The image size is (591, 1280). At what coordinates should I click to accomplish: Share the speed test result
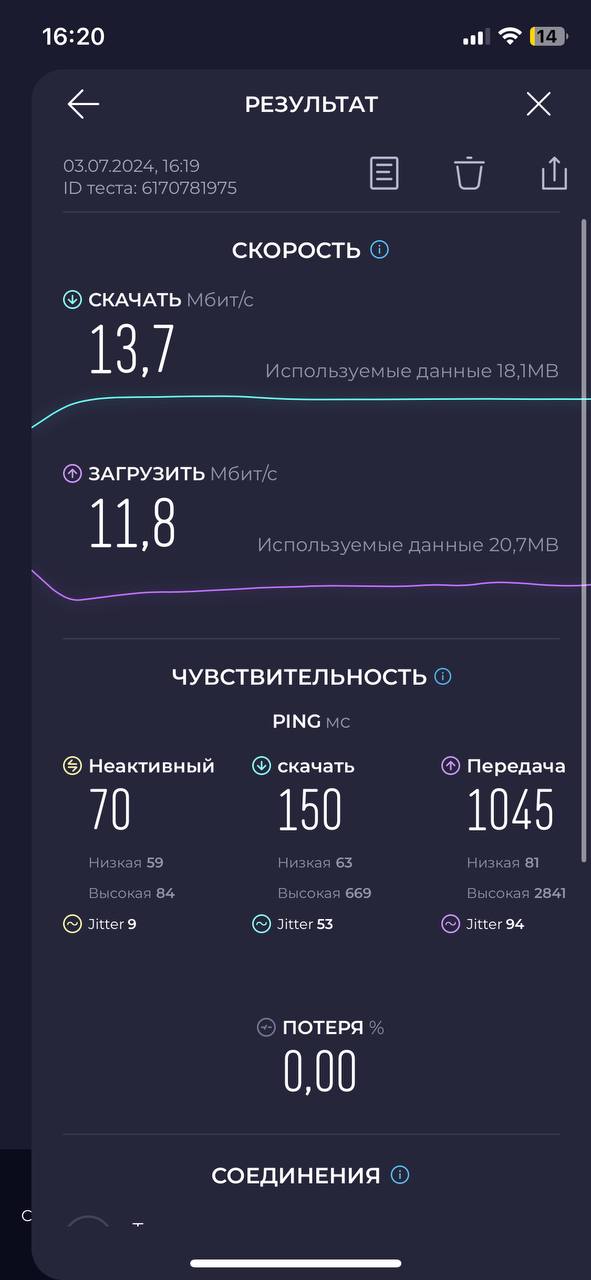click(554, 173)
